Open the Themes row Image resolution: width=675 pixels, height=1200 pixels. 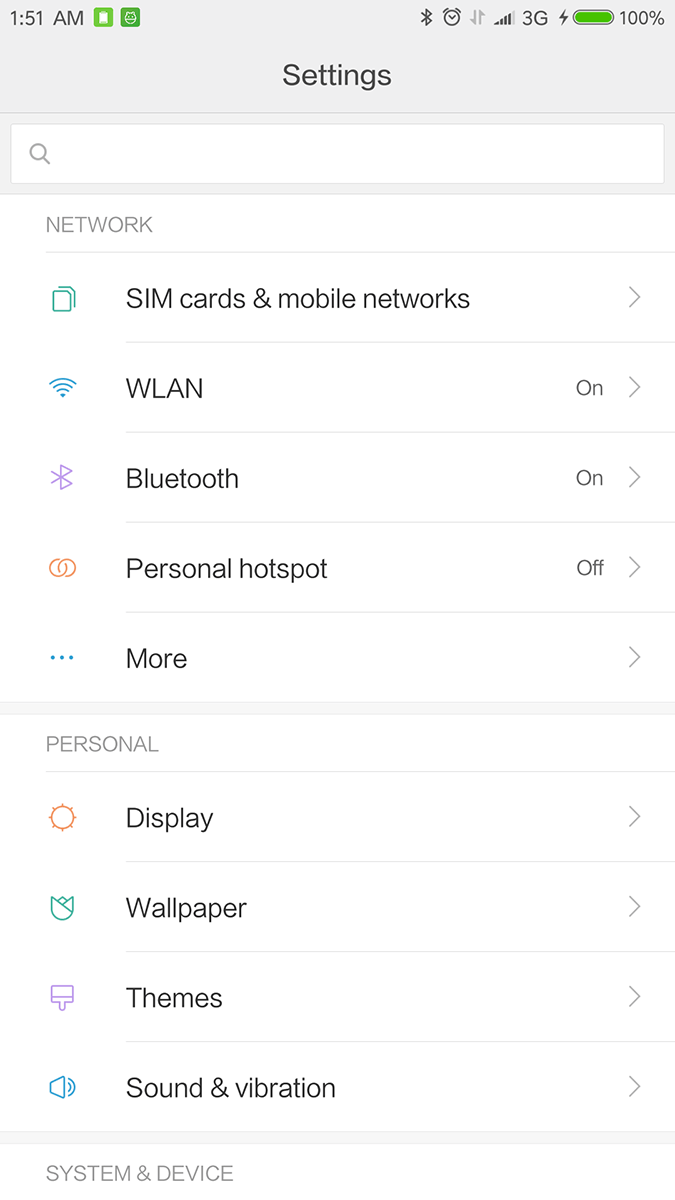click(x=337, y=998)
